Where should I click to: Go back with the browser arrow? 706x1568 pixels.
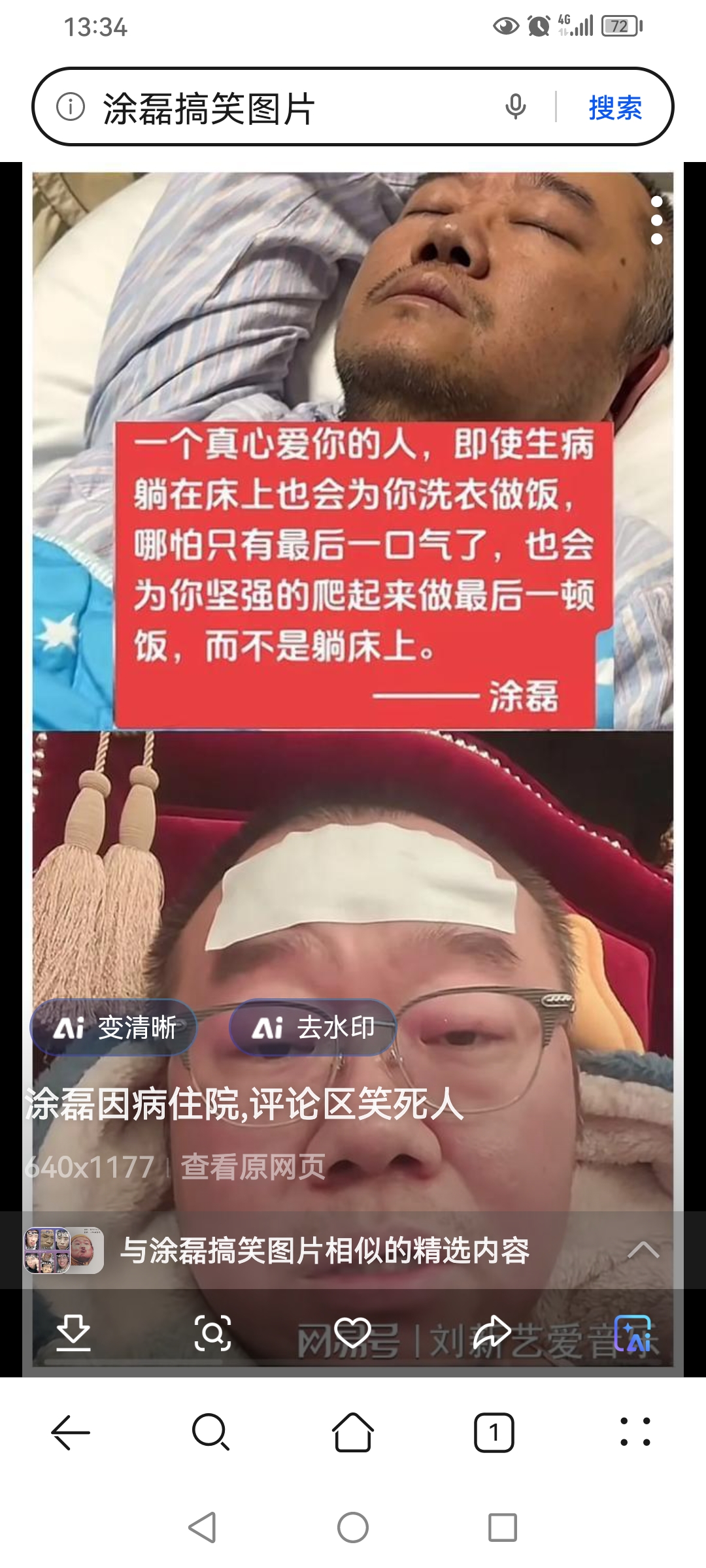(x=71, y=1433)
